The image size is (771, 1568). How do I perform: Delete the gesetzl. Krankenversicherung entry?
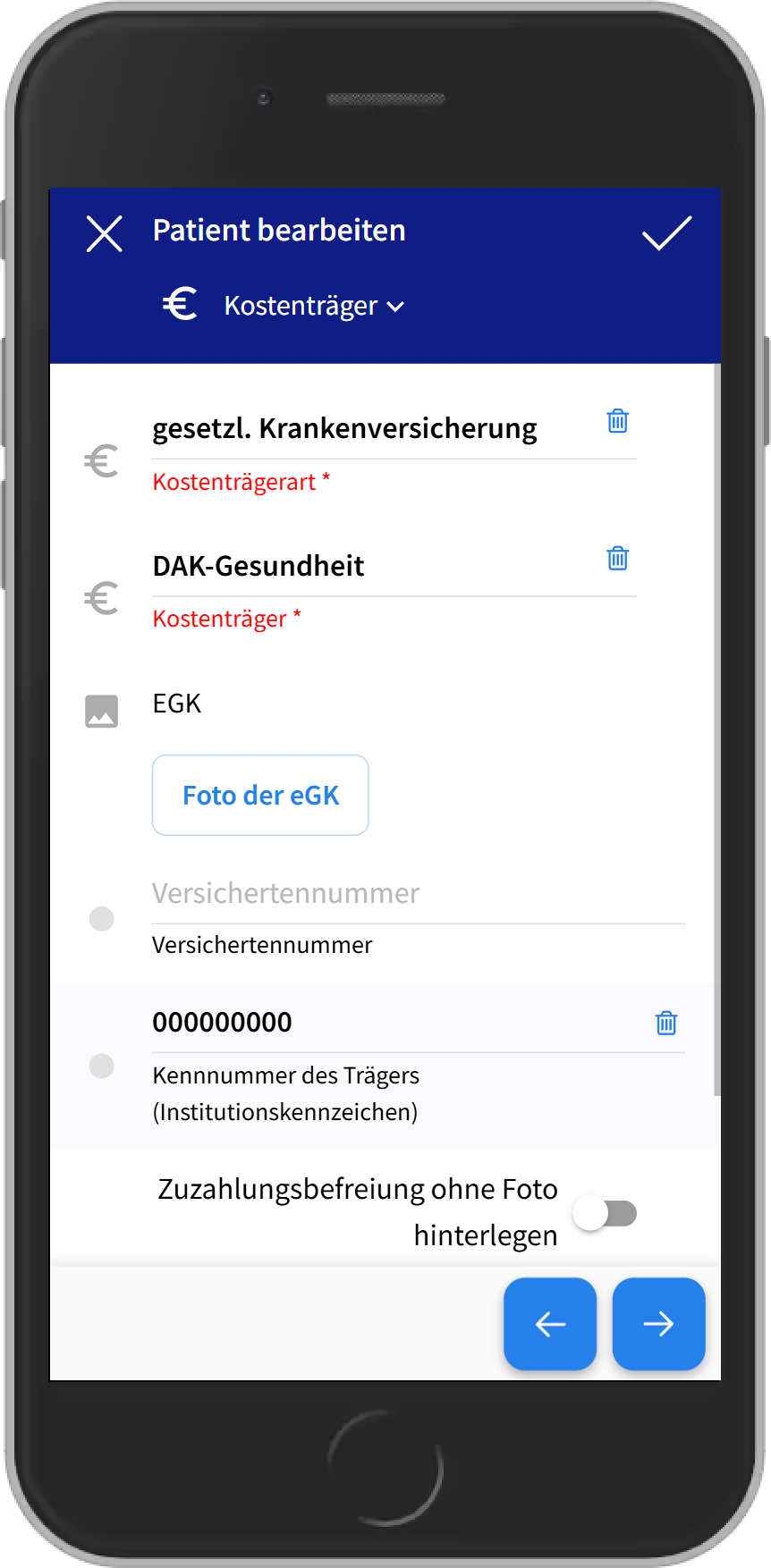[618, 421]
